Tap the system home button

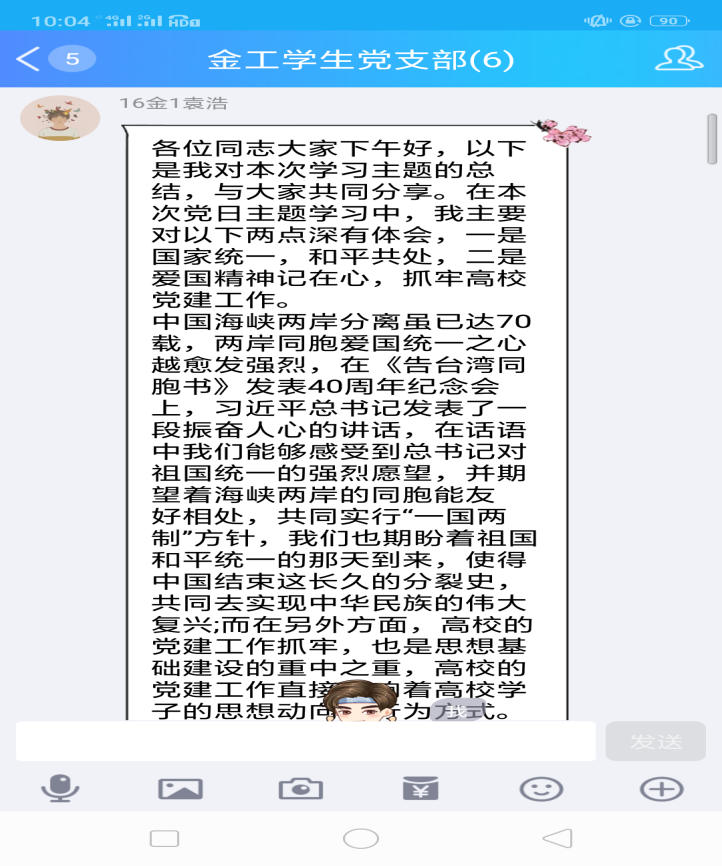[x=361, y=838]
